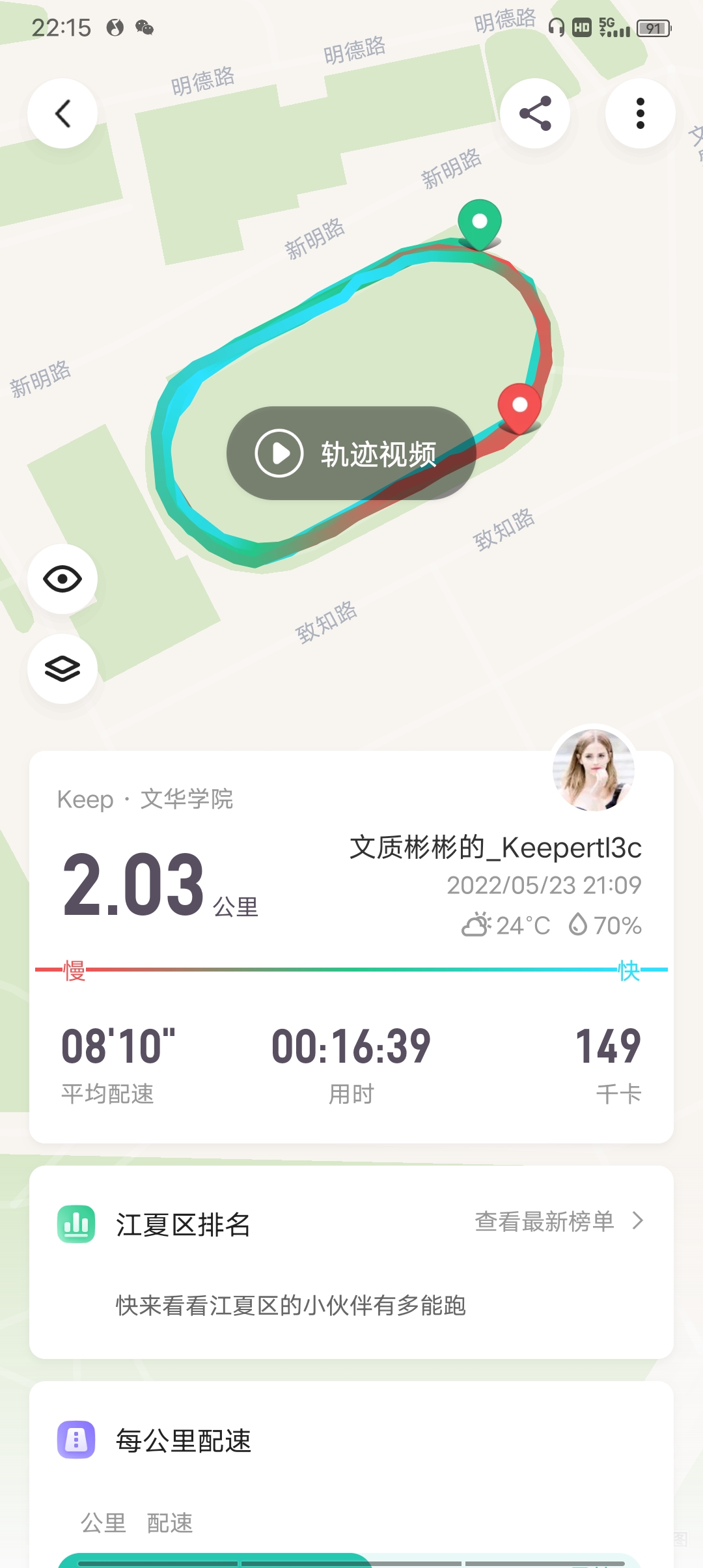
Task: Share this running record
Action: pos(535,114)
